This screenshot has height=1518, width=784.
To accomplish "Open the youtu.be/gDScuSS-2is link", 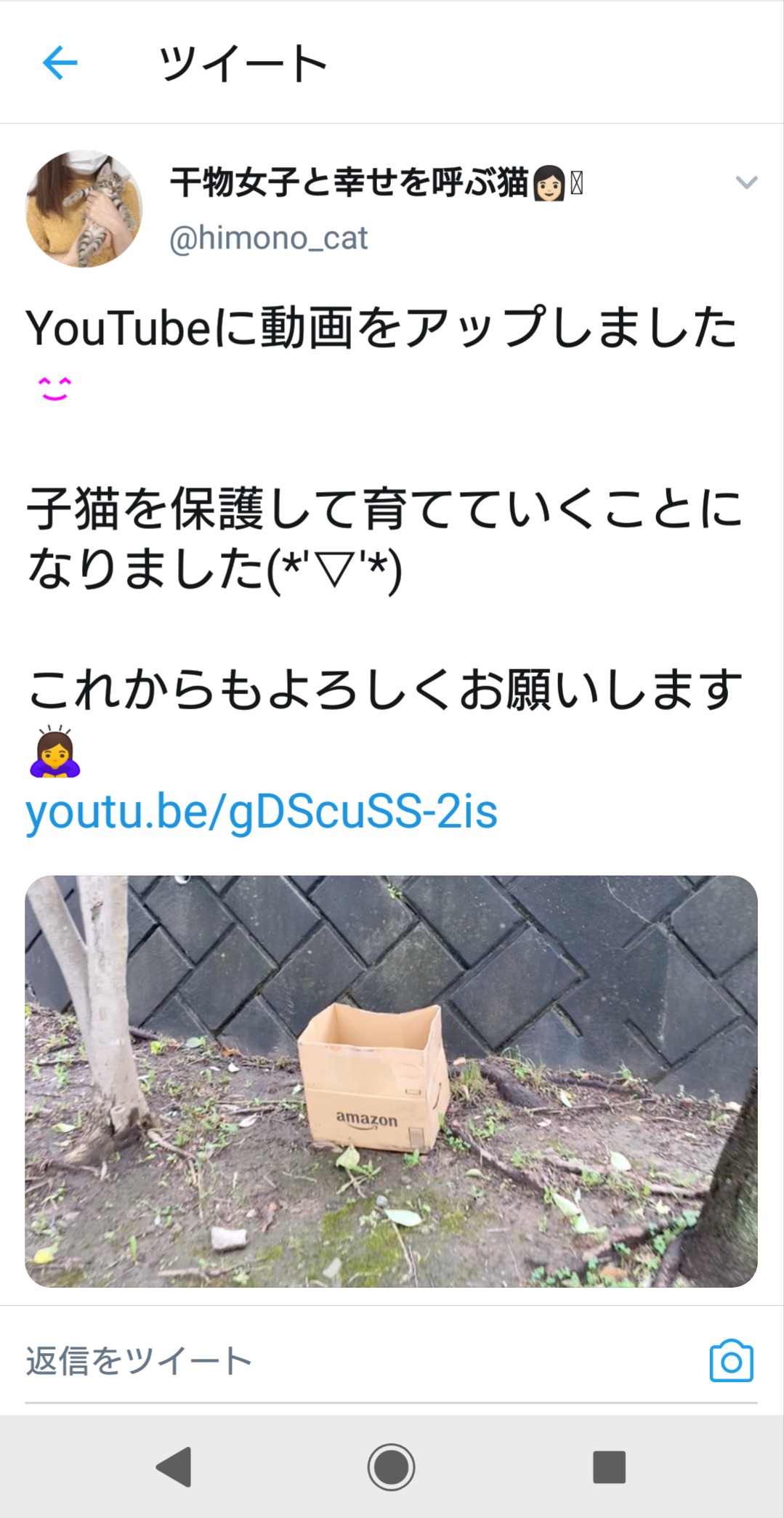I will pos(262,812).
